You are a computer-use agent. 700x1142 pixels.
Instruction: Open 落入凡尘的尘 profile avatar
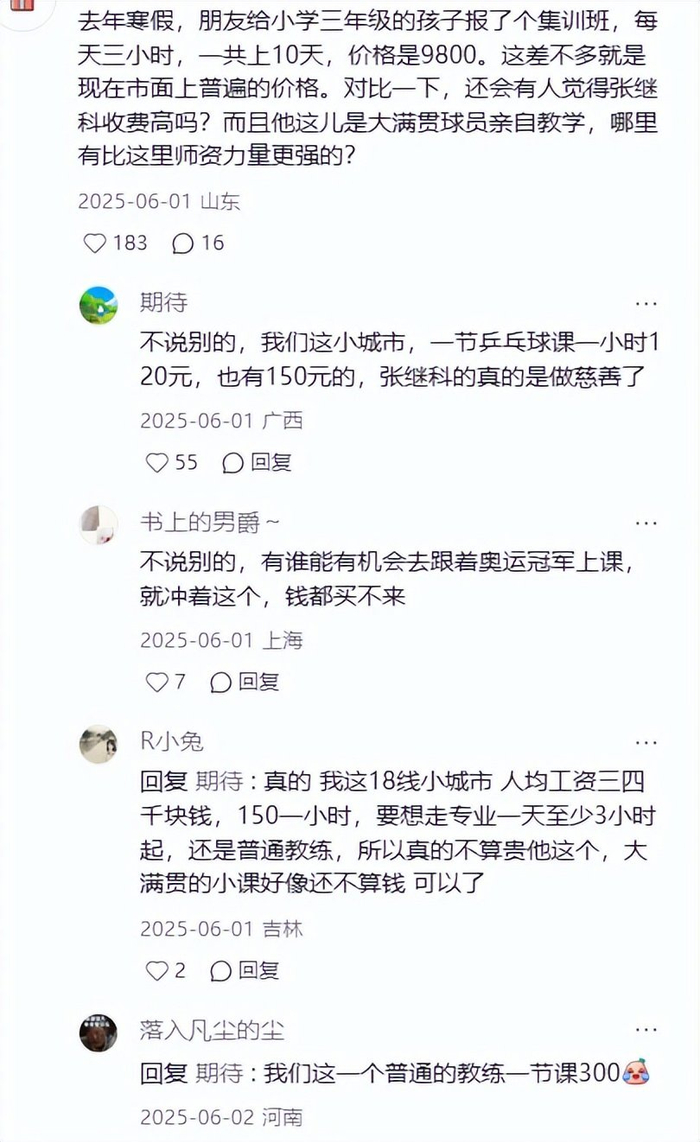(98, 1033)
